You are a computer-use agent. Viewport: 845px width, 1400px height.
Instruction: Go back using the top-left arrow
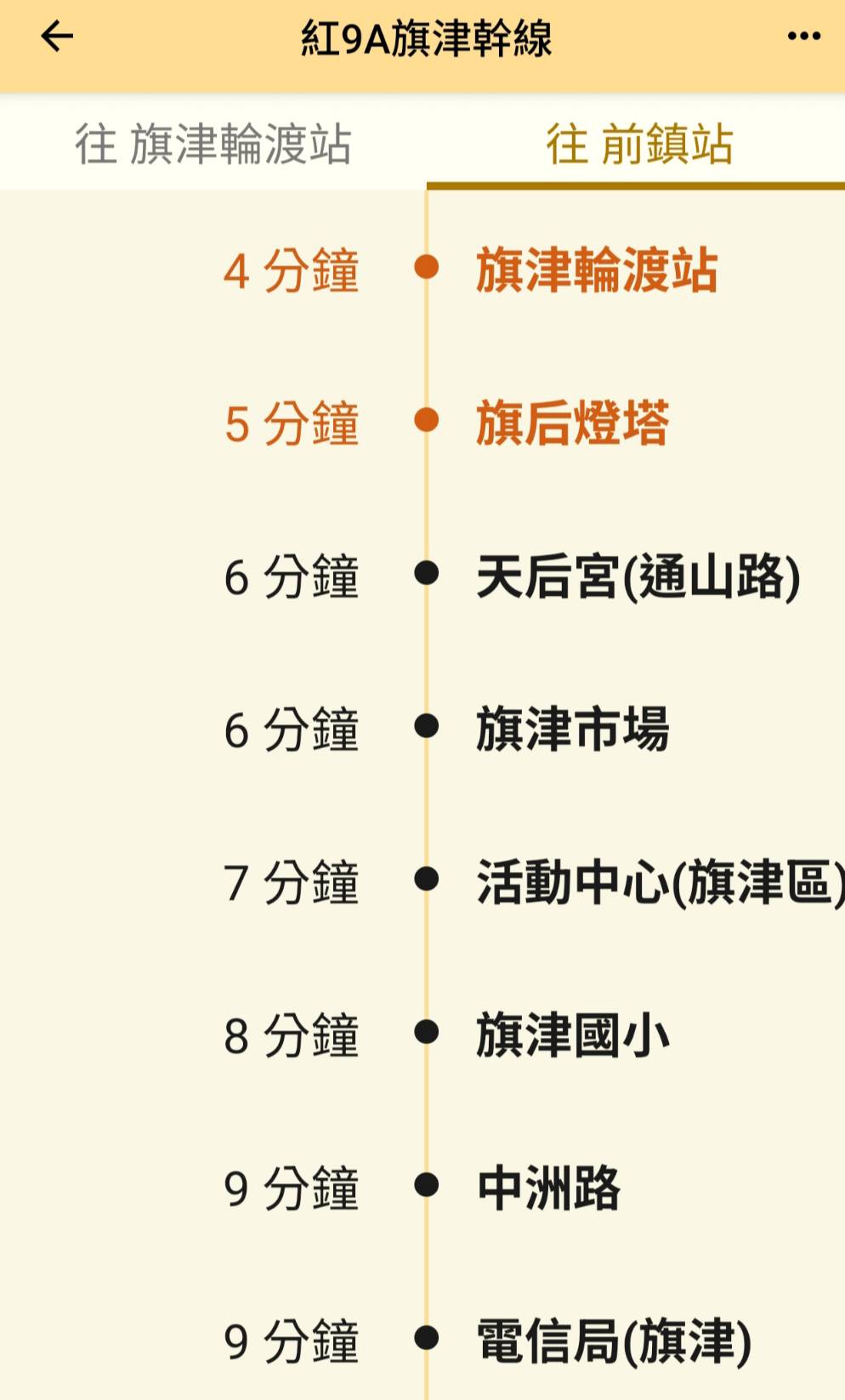[x=57, y=37]
